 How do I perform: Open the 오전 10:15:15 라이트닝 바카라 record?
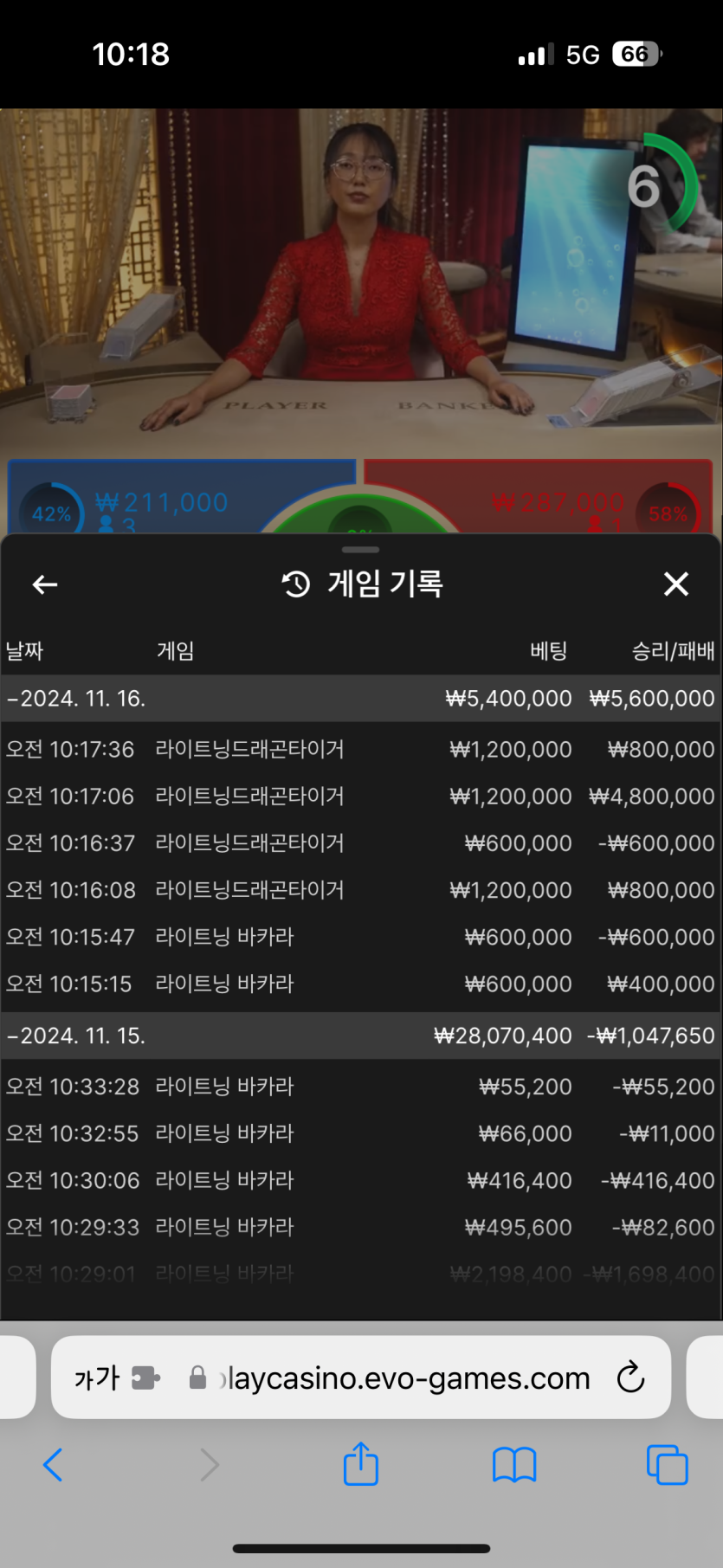[360, 984]
